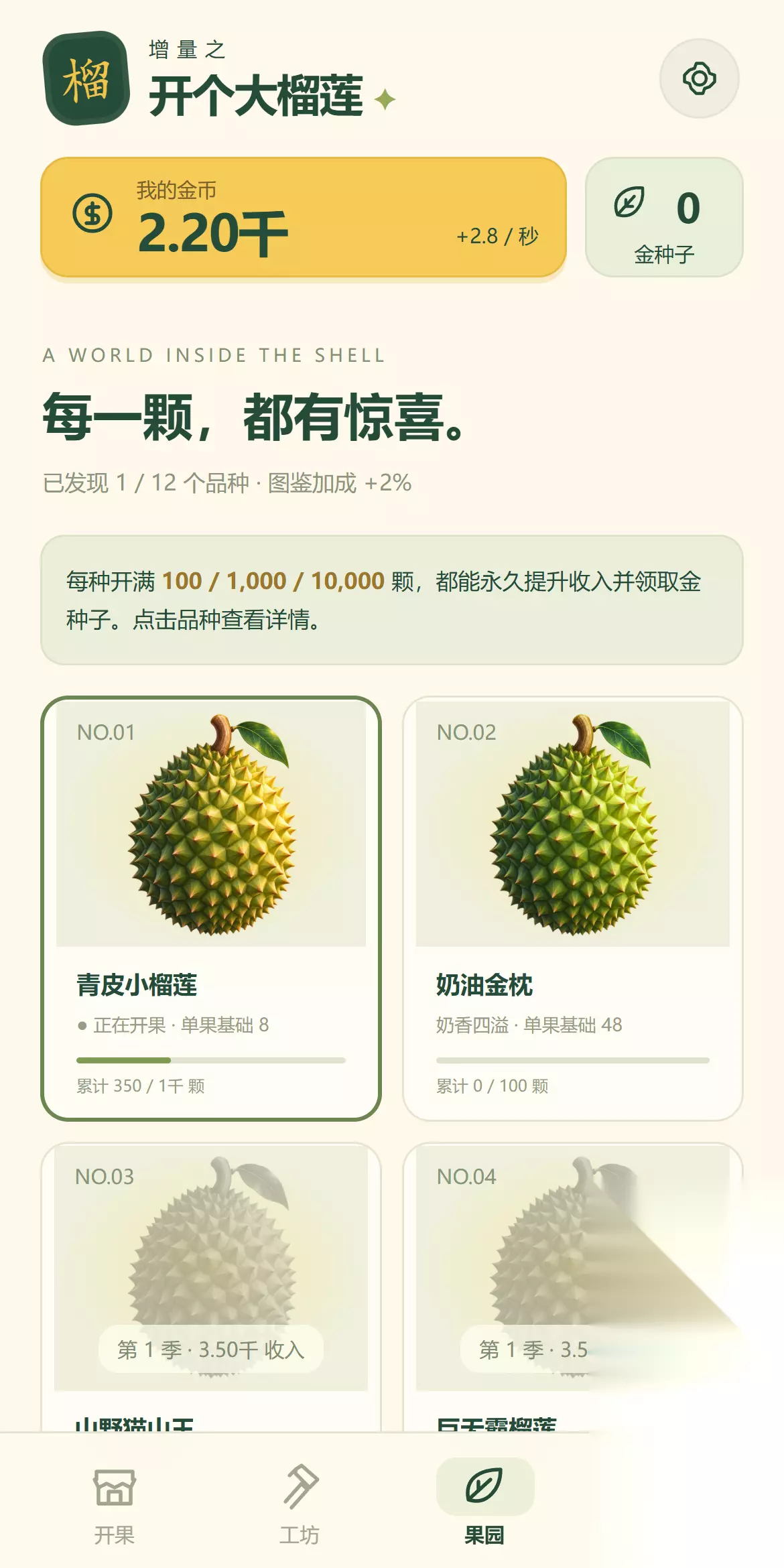
Task: Open the 青皮小榴莲 variety card
Action: tap(211, 908)
